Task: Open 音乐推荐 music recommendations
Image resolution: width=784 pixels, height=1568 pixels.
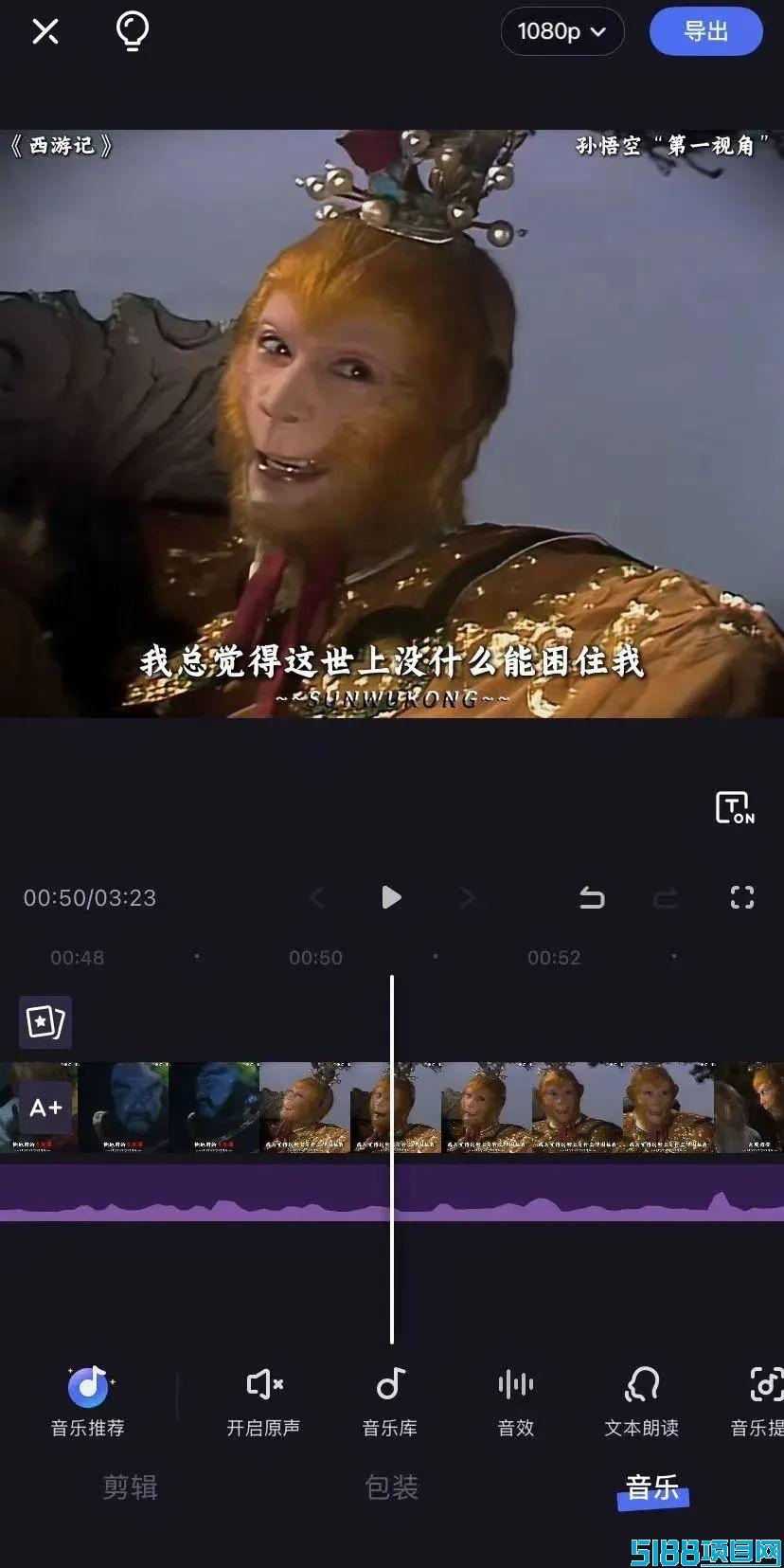Action: tap(88, 1402)
